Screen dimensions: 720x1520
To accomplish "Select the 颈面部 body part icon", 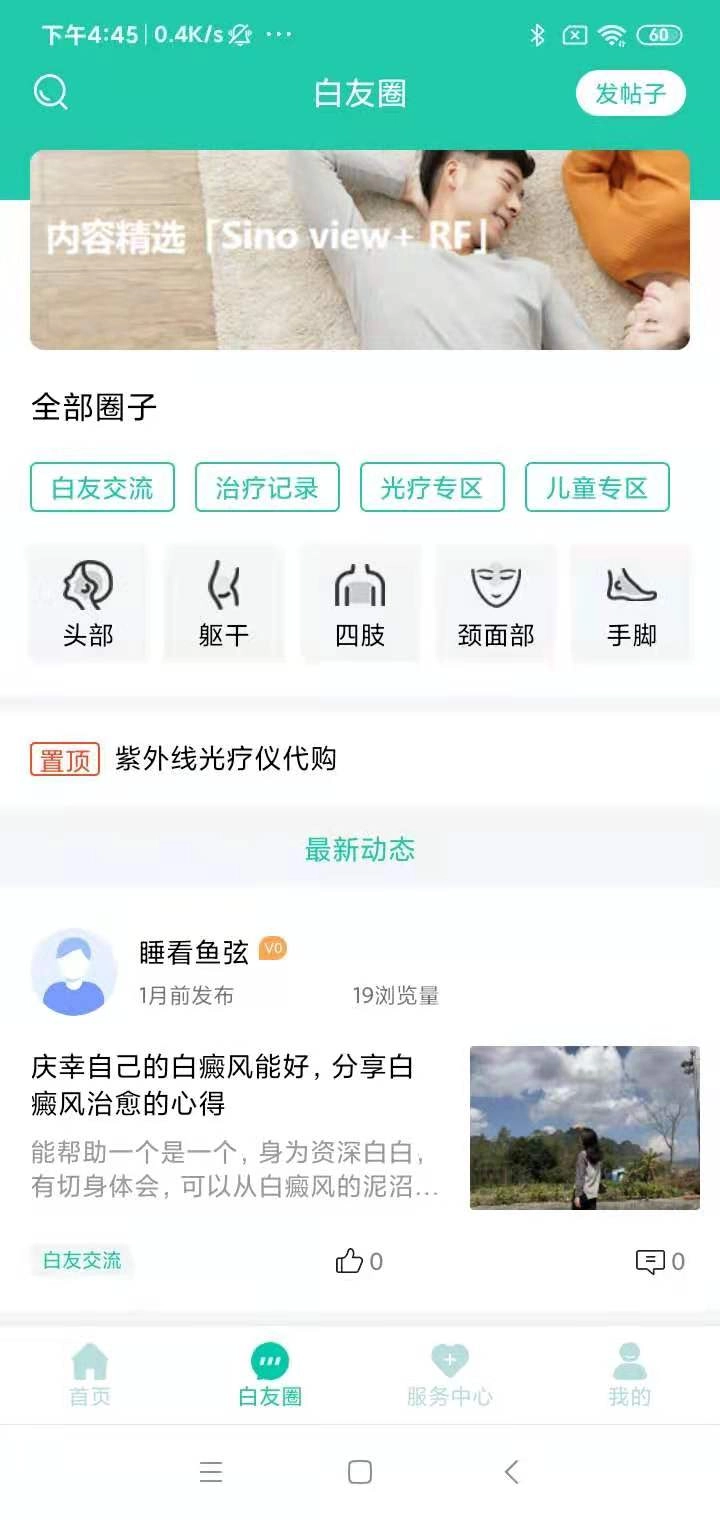I will (496, 602).
